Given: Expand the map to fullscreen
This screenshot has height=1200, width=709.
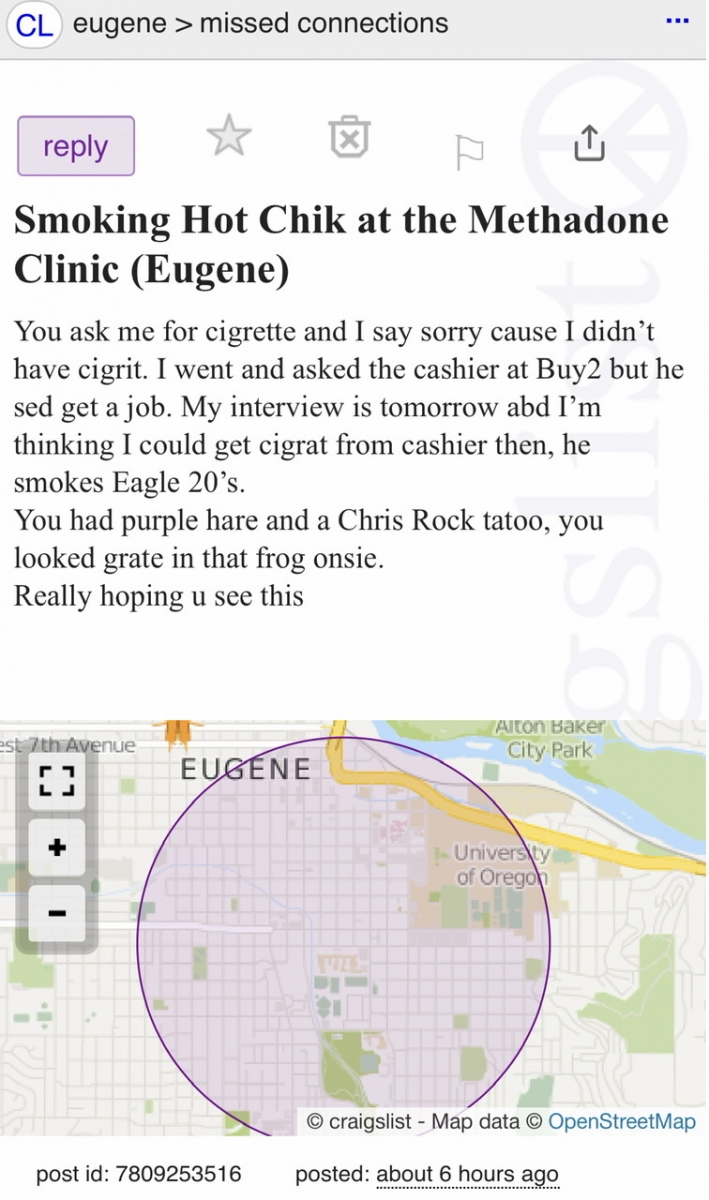Looking at the screenshot, I should point(57,779).
